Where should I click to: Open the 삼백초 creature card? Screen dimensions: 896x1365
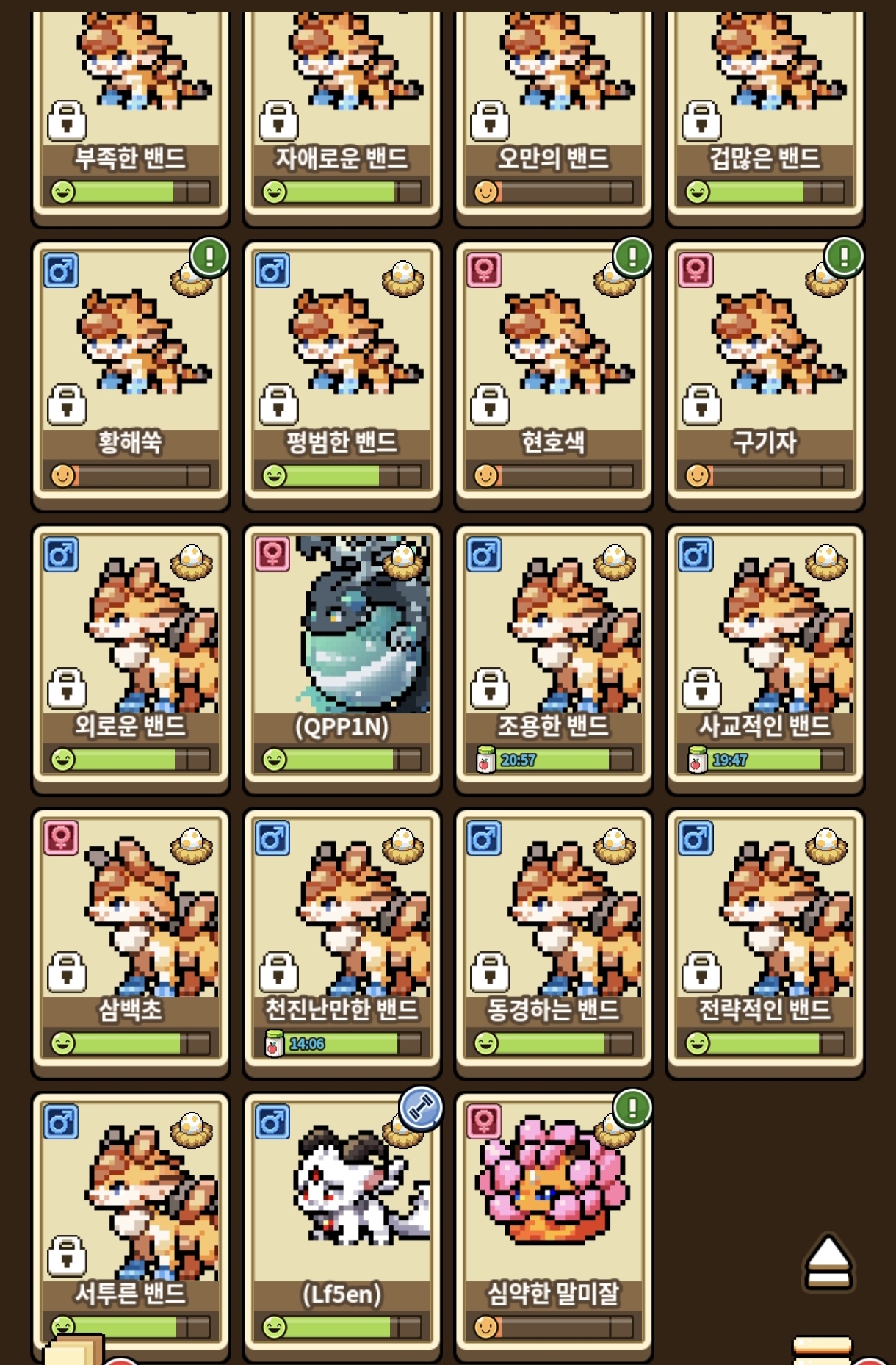tap(131, 943)
